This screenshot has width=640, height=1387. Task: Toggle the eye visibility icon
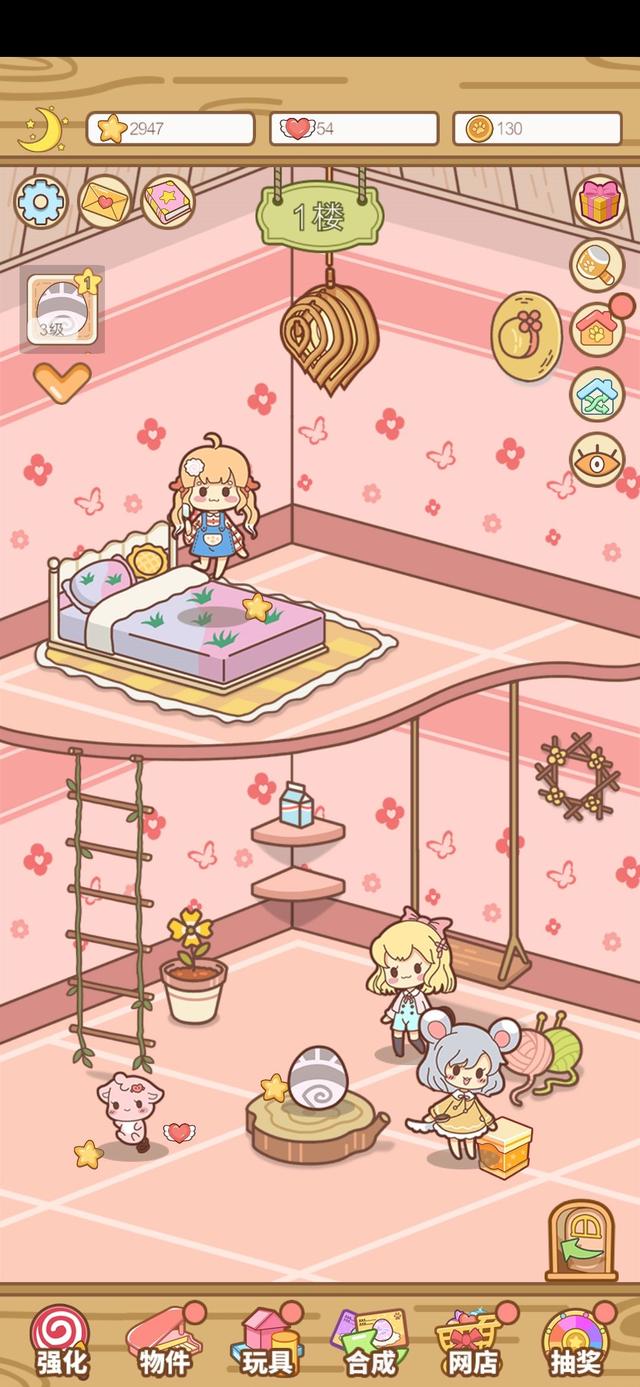click(597, 459)
